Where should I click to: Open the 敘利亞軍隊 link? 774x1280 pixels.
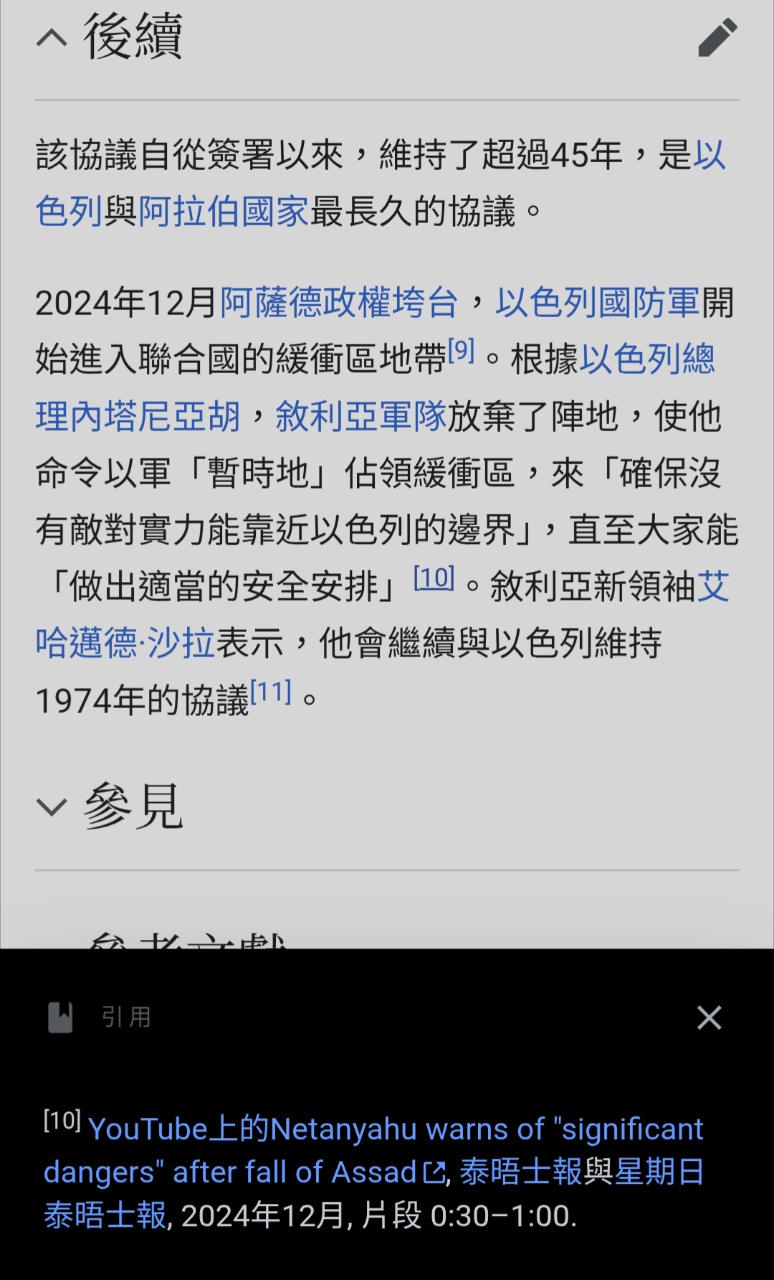pyautogui.click(x=361, y=417)
